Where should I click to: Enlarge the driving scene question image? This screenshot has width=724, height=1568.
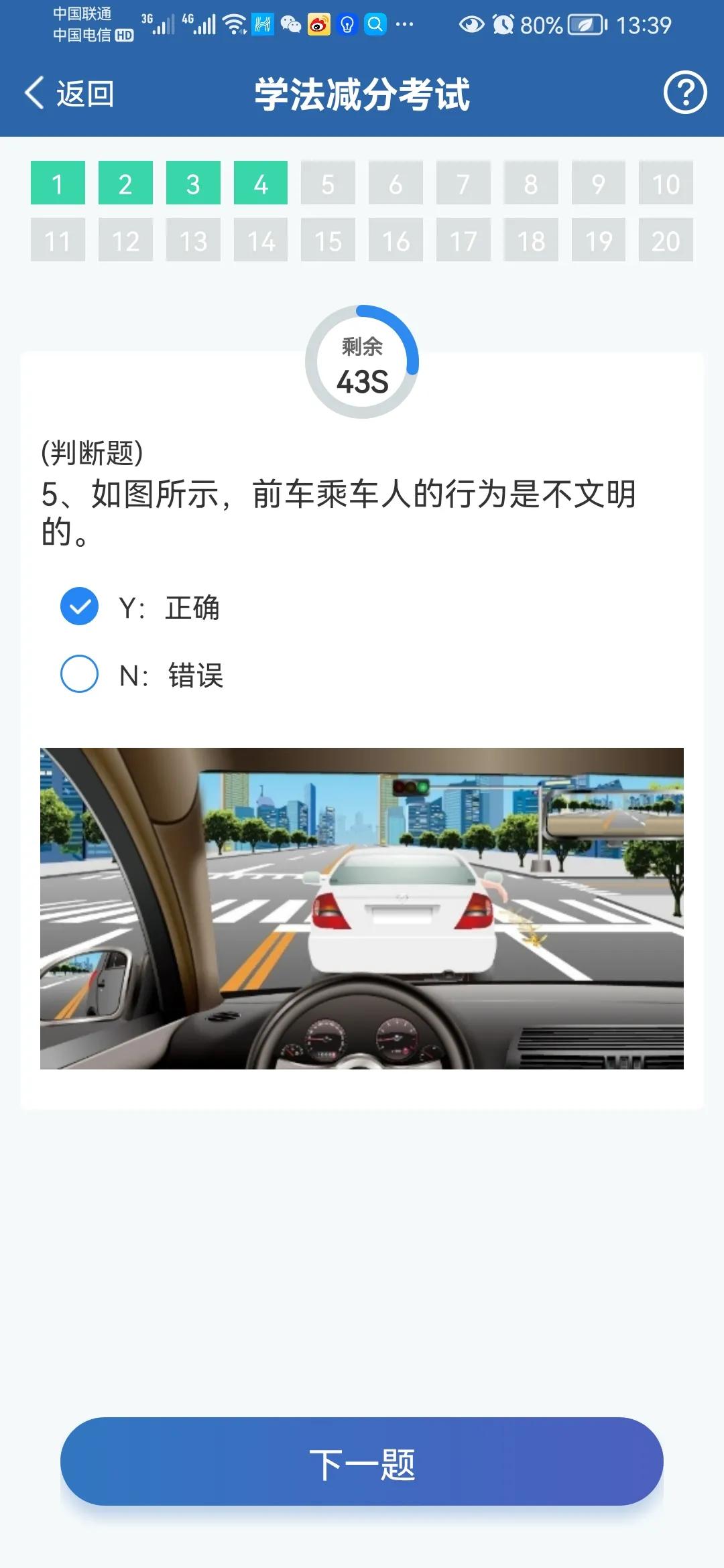(x=362, y=908)
